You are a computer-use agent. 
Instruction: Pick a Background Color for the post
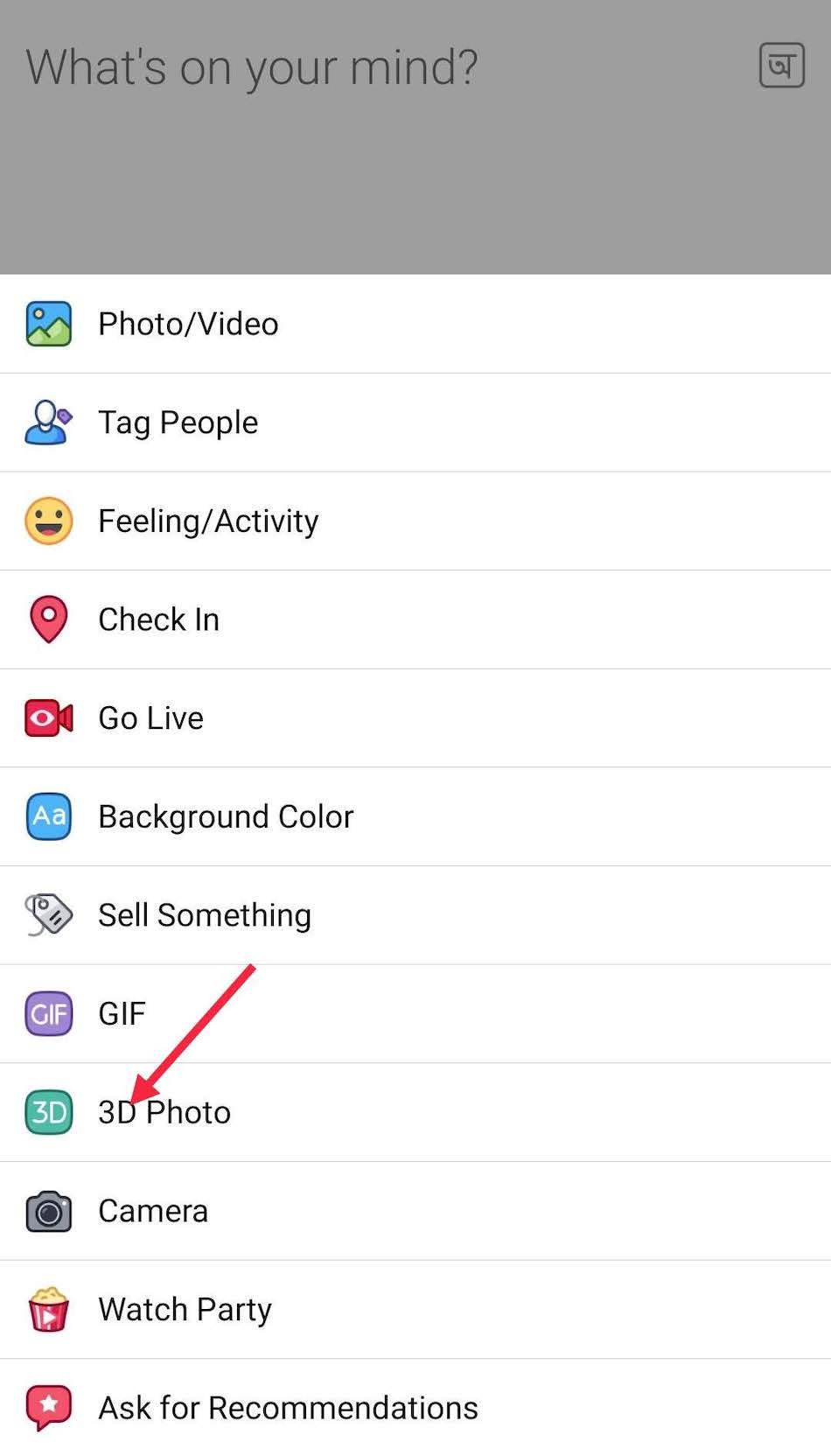click(415, 817)
